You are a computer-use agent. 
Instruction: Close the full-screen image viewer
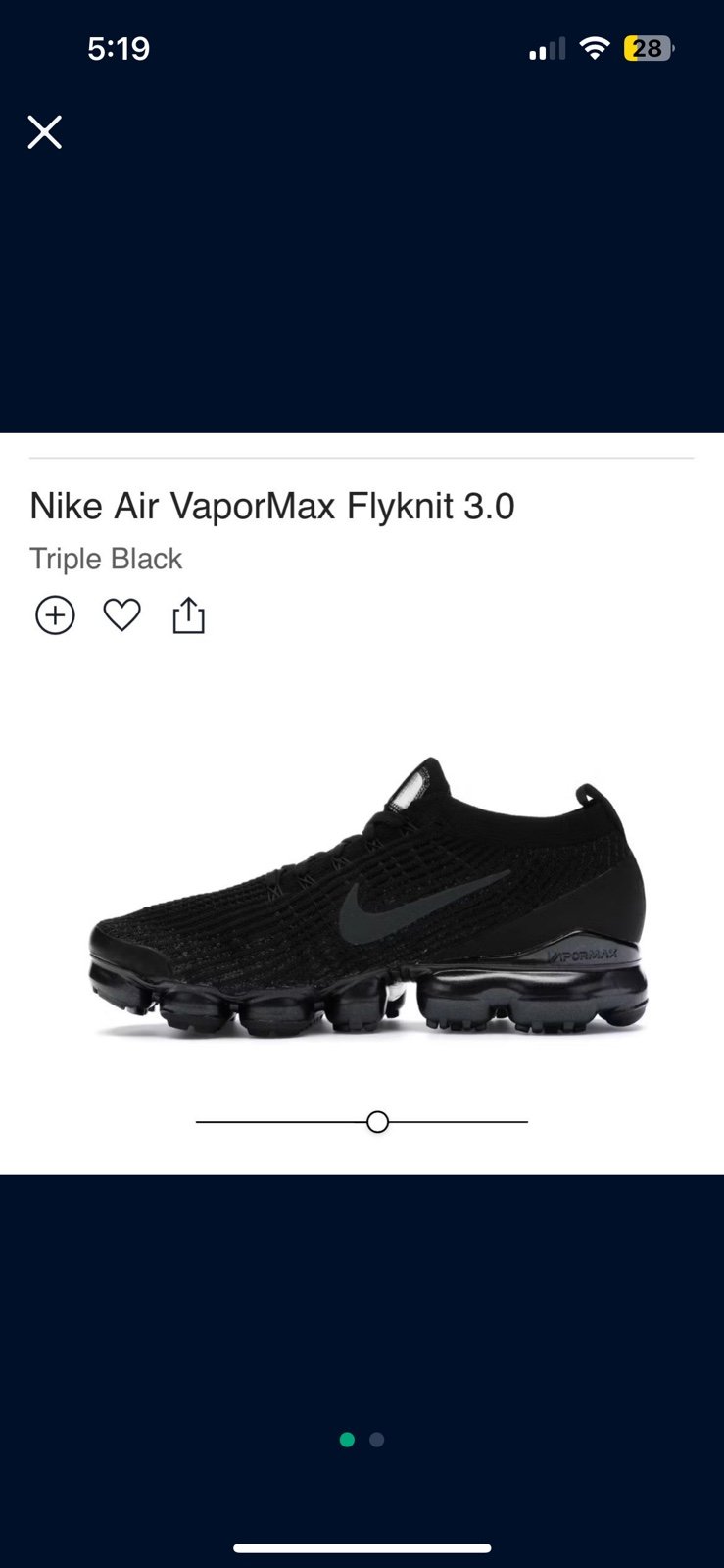pyautogui.click(x=45, y=131)
